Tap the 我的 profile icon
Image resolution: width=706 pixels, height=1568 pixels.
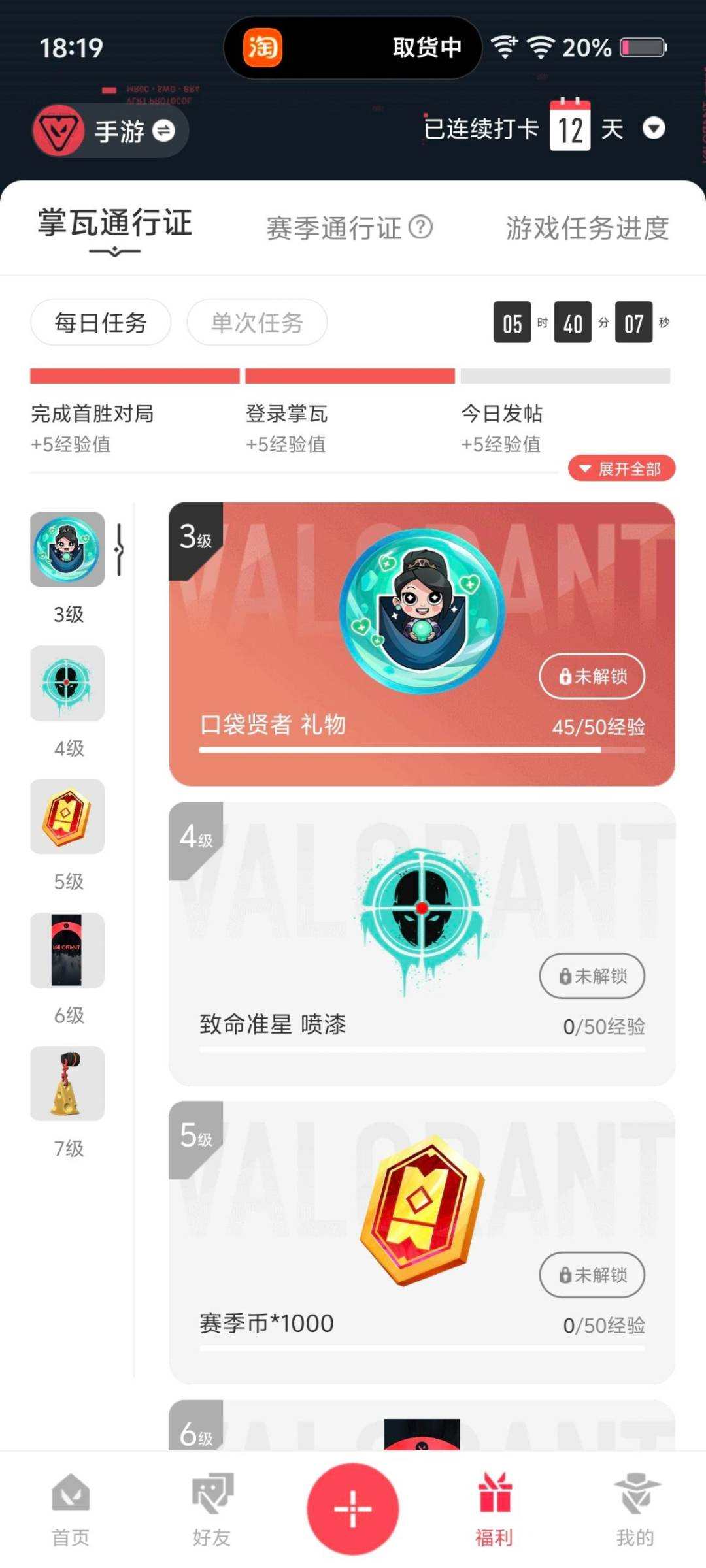pos(635,1497)
